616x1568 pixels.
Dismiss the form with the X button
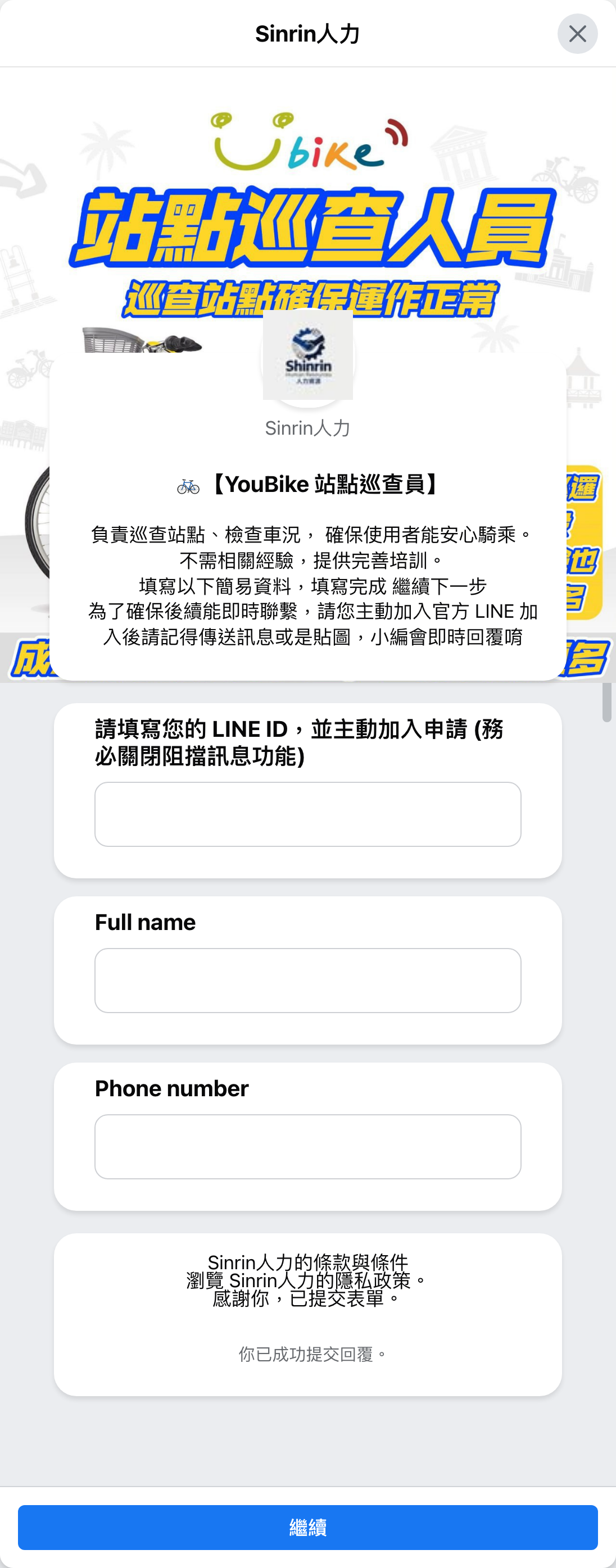click(577, 34)
